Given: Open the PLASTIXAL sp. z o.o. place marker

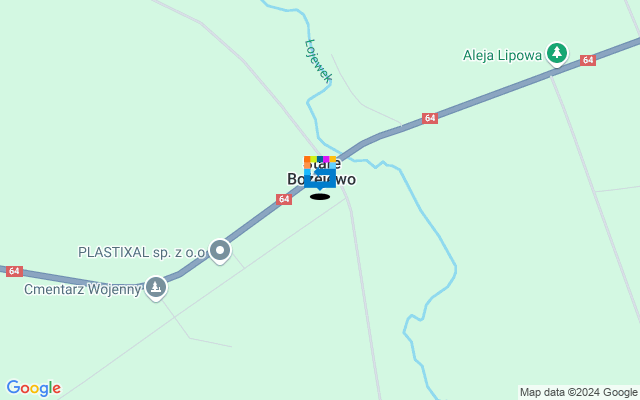Looking at the screenshot, I should (220, 250).
